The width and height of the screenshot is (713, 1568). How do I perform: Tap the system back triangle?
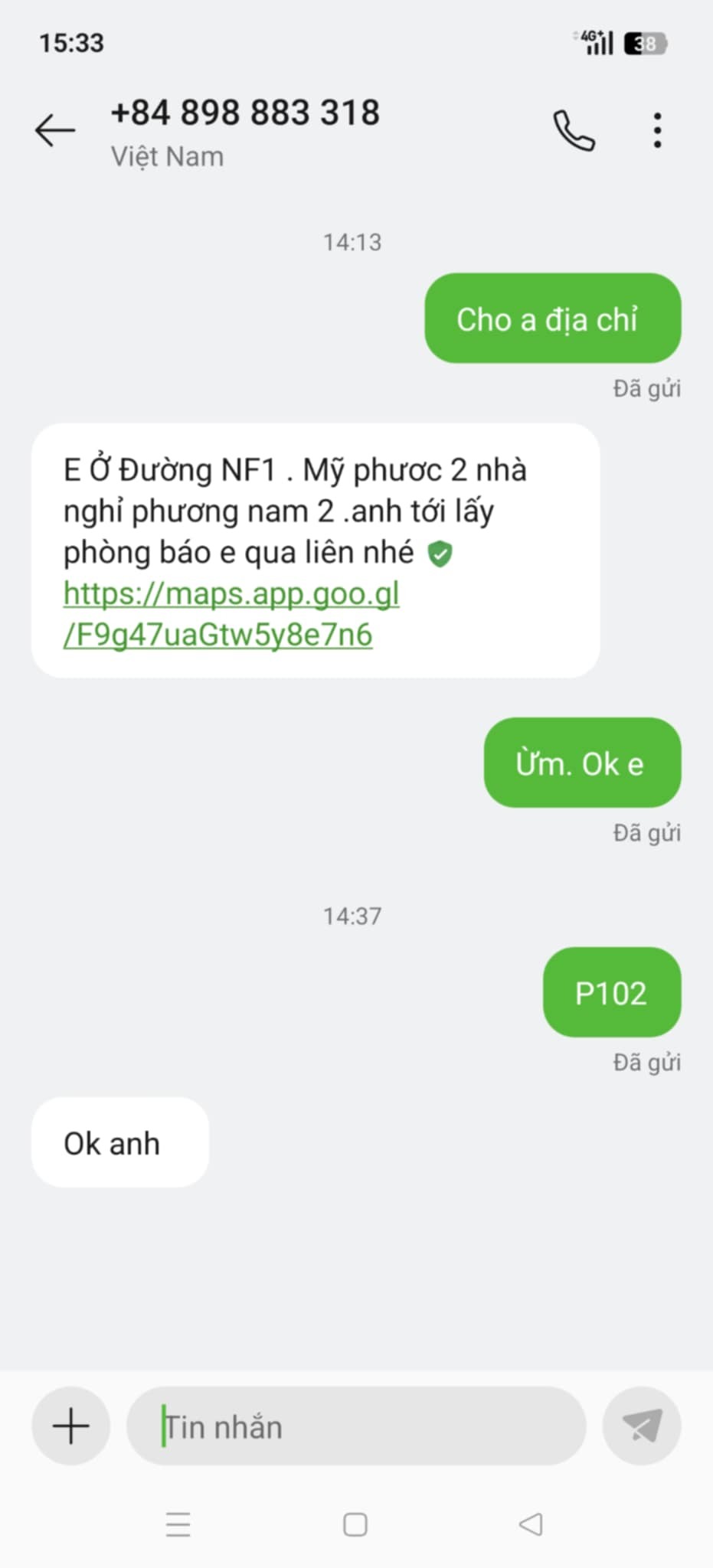531,1524
